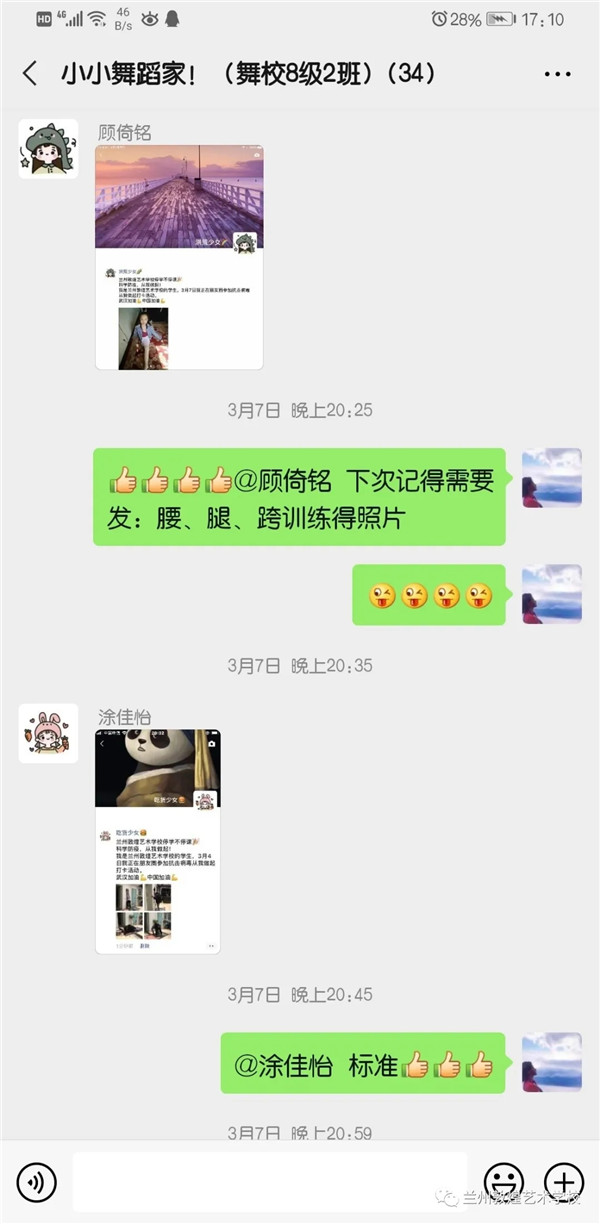Switch to voice message input
600x1224 pixels.
pyautogui.click(x=37, y=1183)
